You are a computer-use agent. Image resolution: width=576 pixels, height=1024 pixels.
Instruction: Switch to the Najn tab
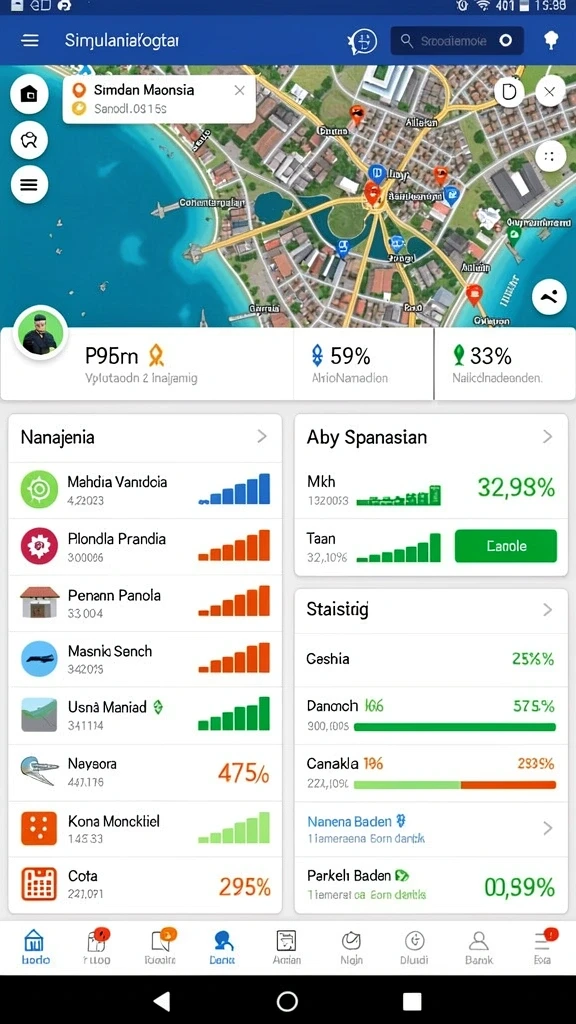tap(351, 948)
